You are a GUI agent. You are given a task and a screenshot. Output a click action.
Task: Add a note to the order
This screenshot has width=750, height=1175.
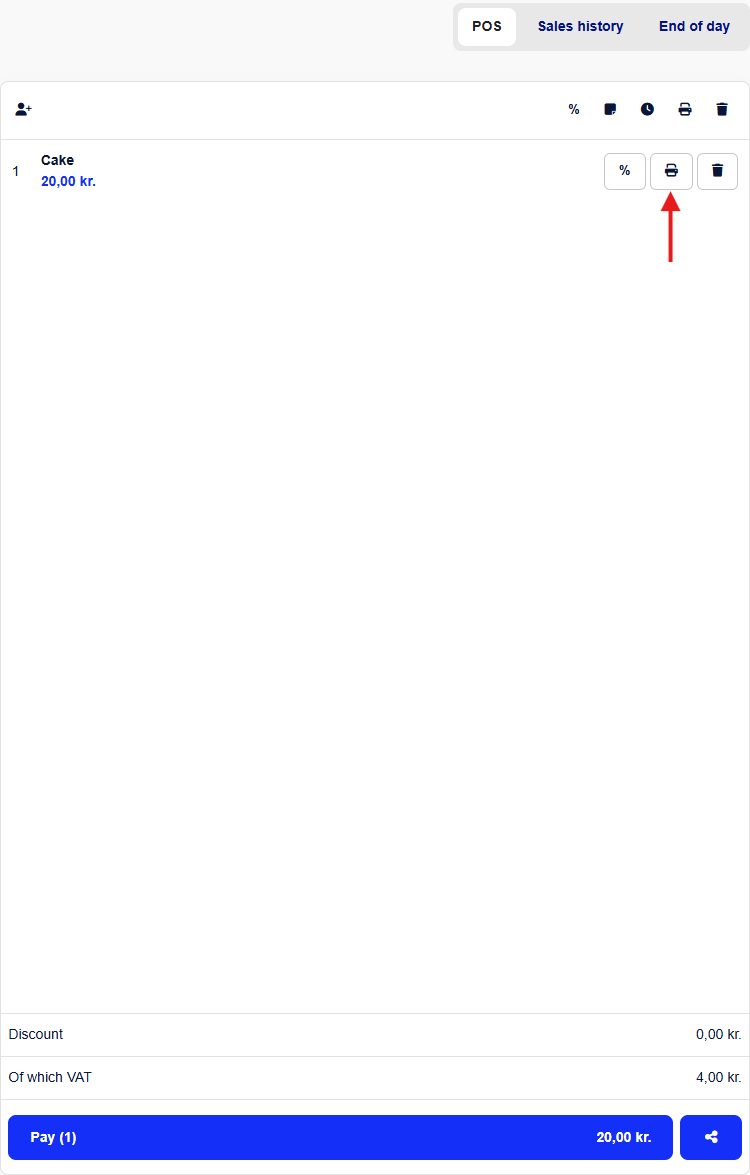611,109
